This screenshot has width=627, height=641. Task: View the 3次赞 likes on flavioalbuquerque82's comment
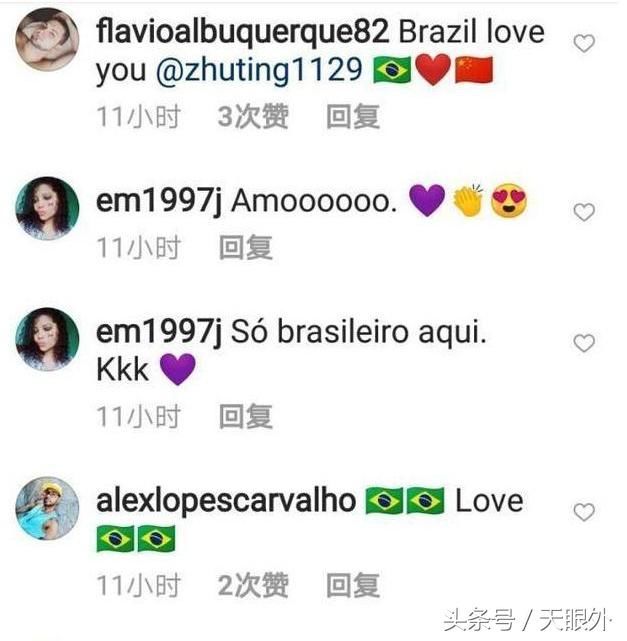coord(253,117)
